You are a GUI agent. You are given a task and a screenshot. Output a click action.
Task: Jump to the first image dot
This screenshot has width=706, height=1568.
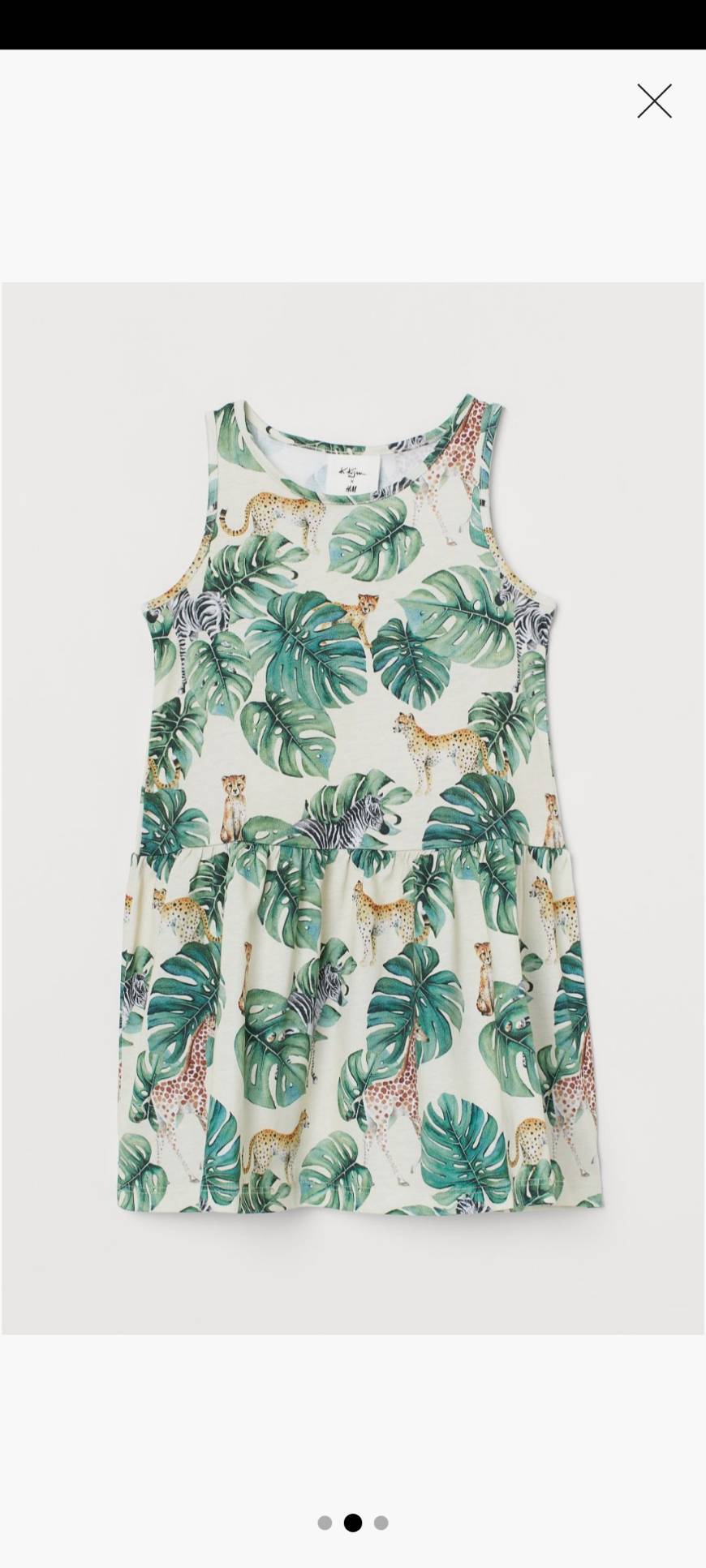[x=325, y=1523]
